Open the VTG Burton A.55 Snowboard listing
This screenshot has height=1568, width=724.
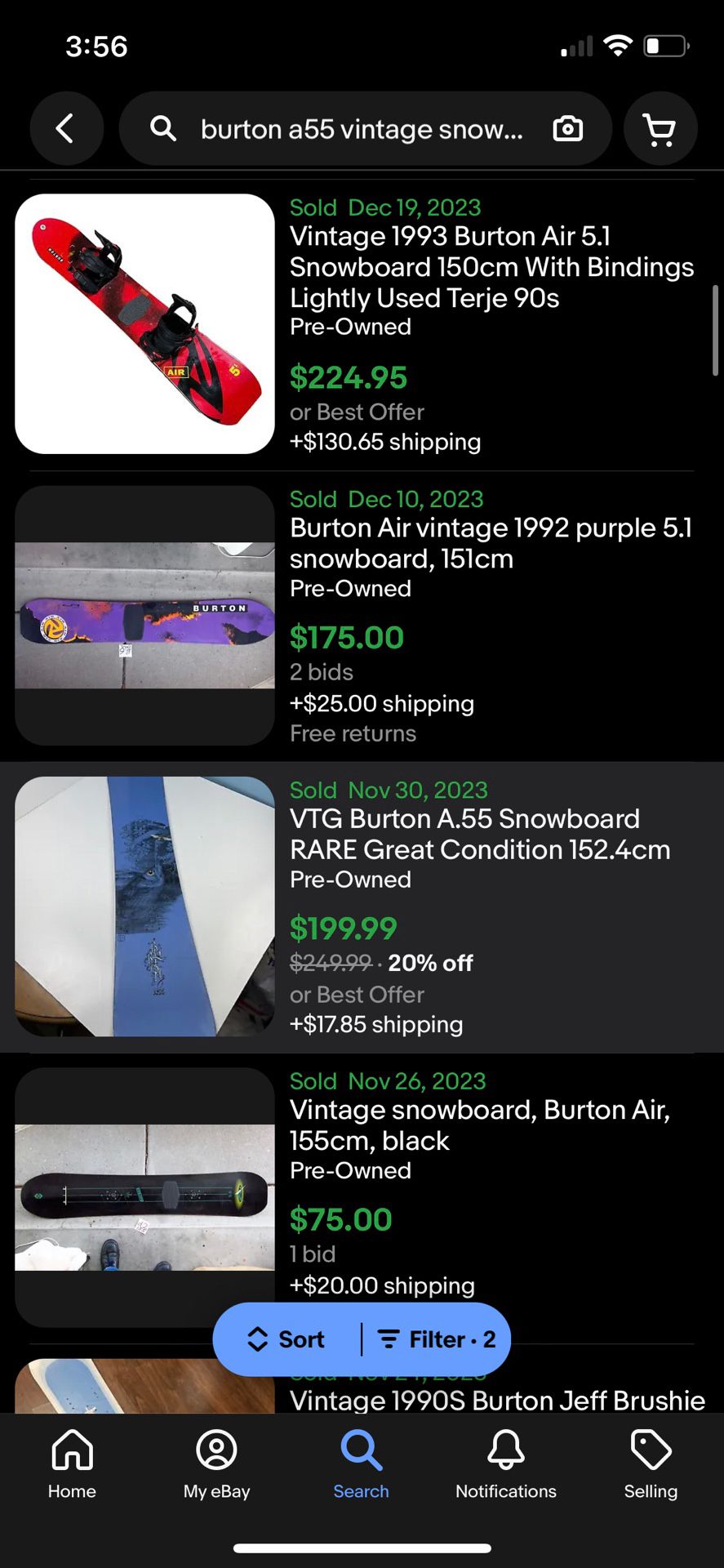click(362, 906)
